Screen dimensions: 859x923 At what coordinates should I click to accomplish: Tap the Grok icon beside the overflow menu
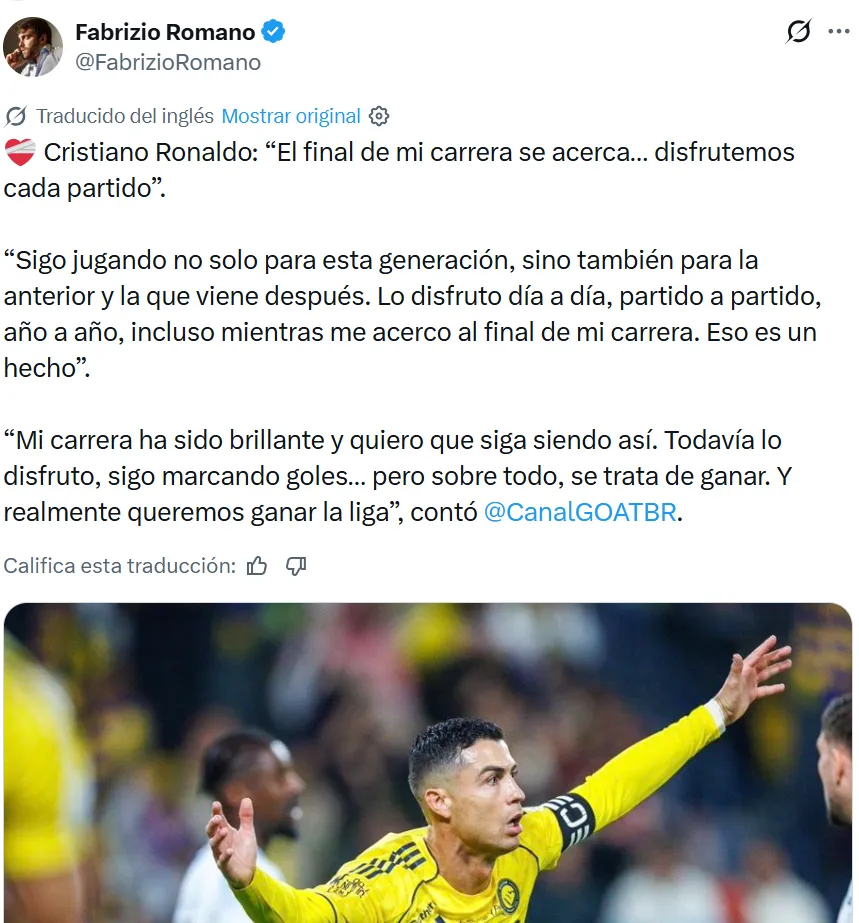click(798, 32)
